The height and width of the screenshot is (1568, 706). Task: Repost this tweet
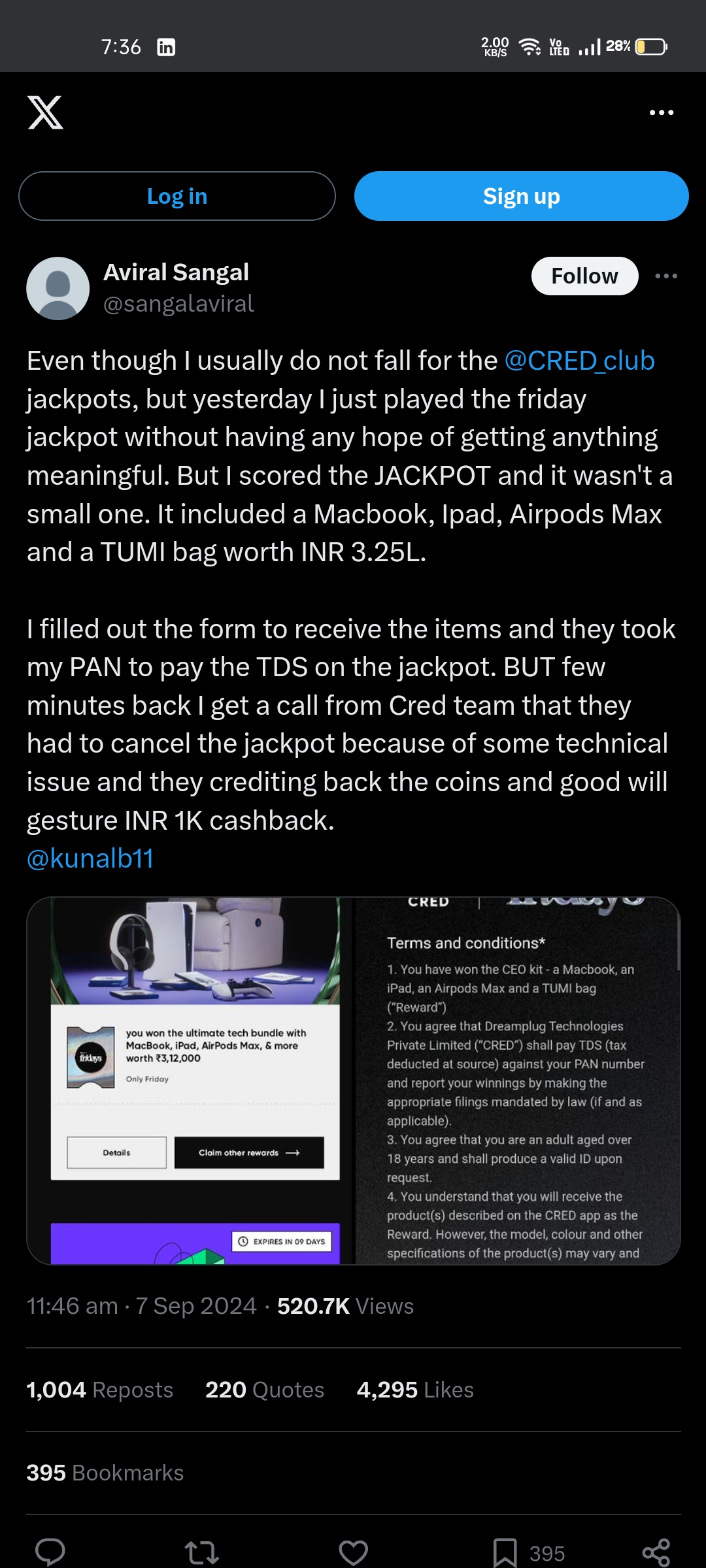point(201,1552)
